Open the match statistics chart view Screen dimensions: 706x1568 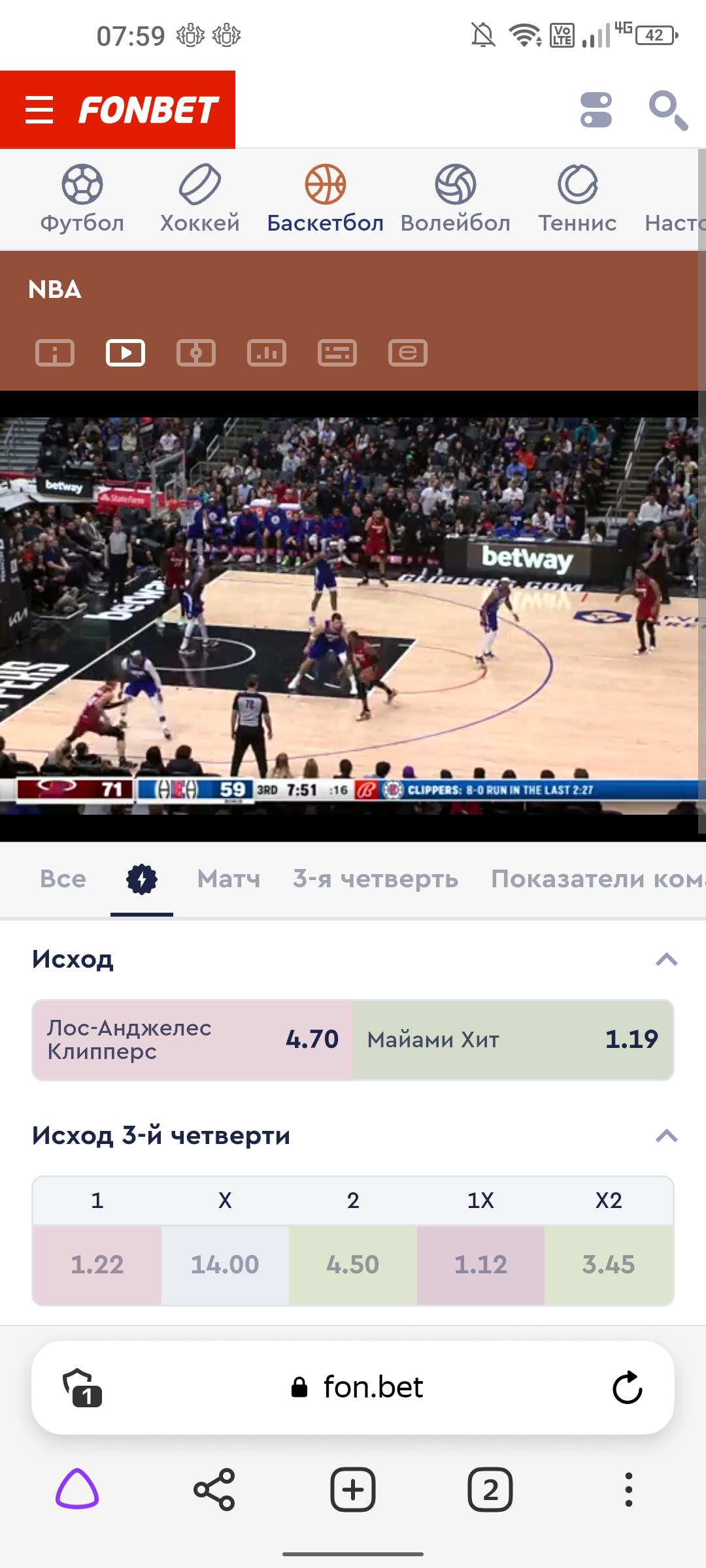(267, 353)
